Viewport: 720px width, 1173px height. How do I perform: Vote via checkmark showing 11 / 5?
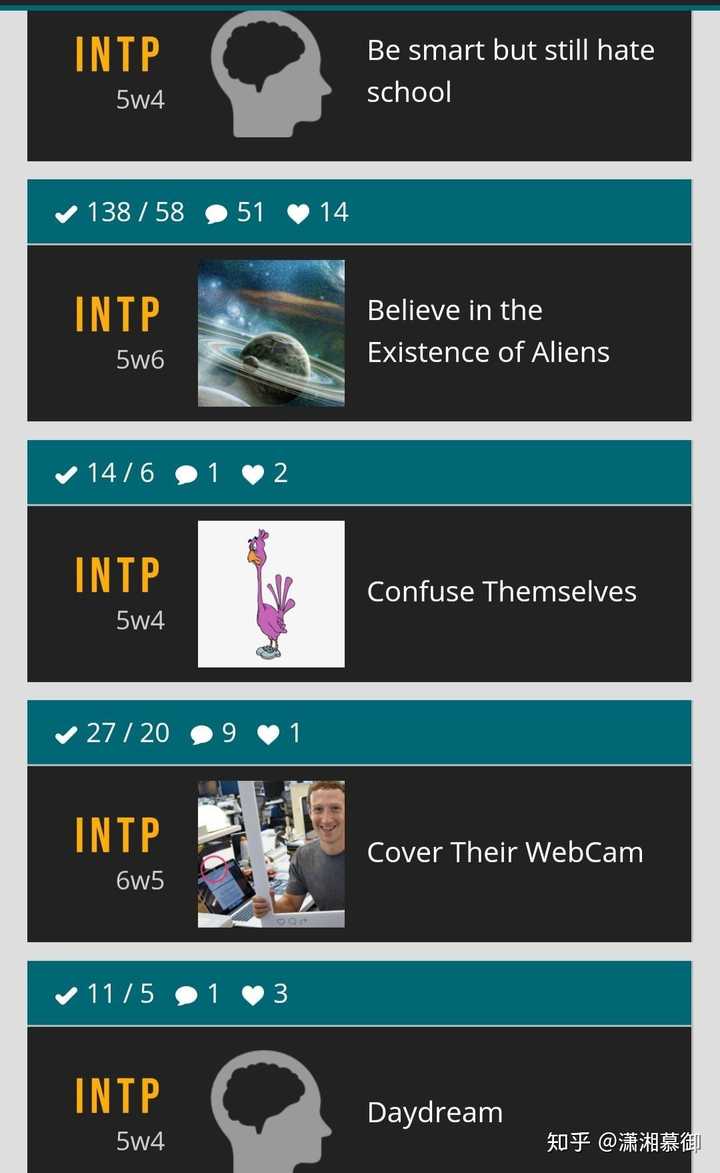click(x=66, y=995)
